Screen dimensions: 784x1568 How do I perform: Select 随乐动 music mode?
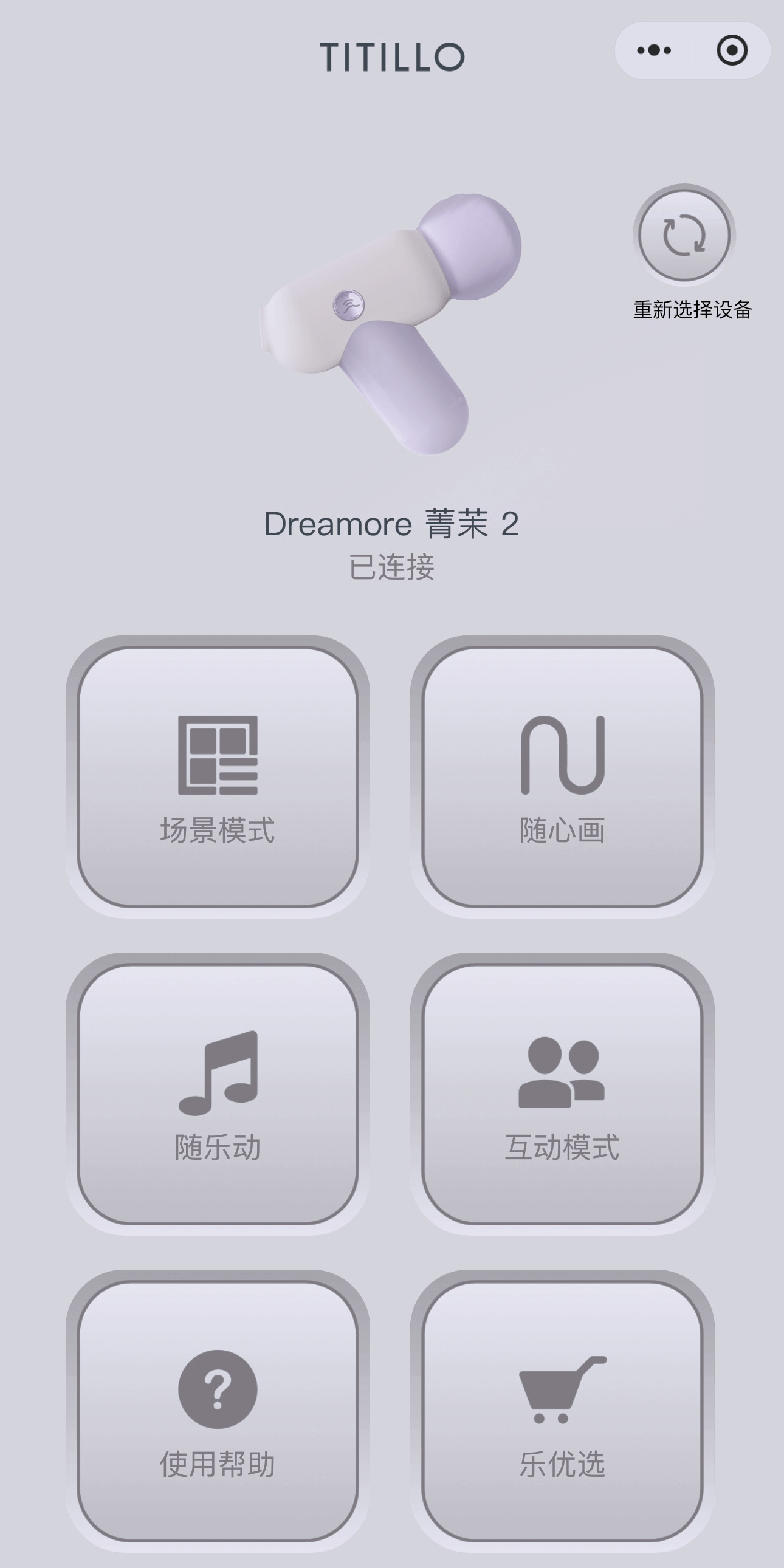pos(218,1094)
